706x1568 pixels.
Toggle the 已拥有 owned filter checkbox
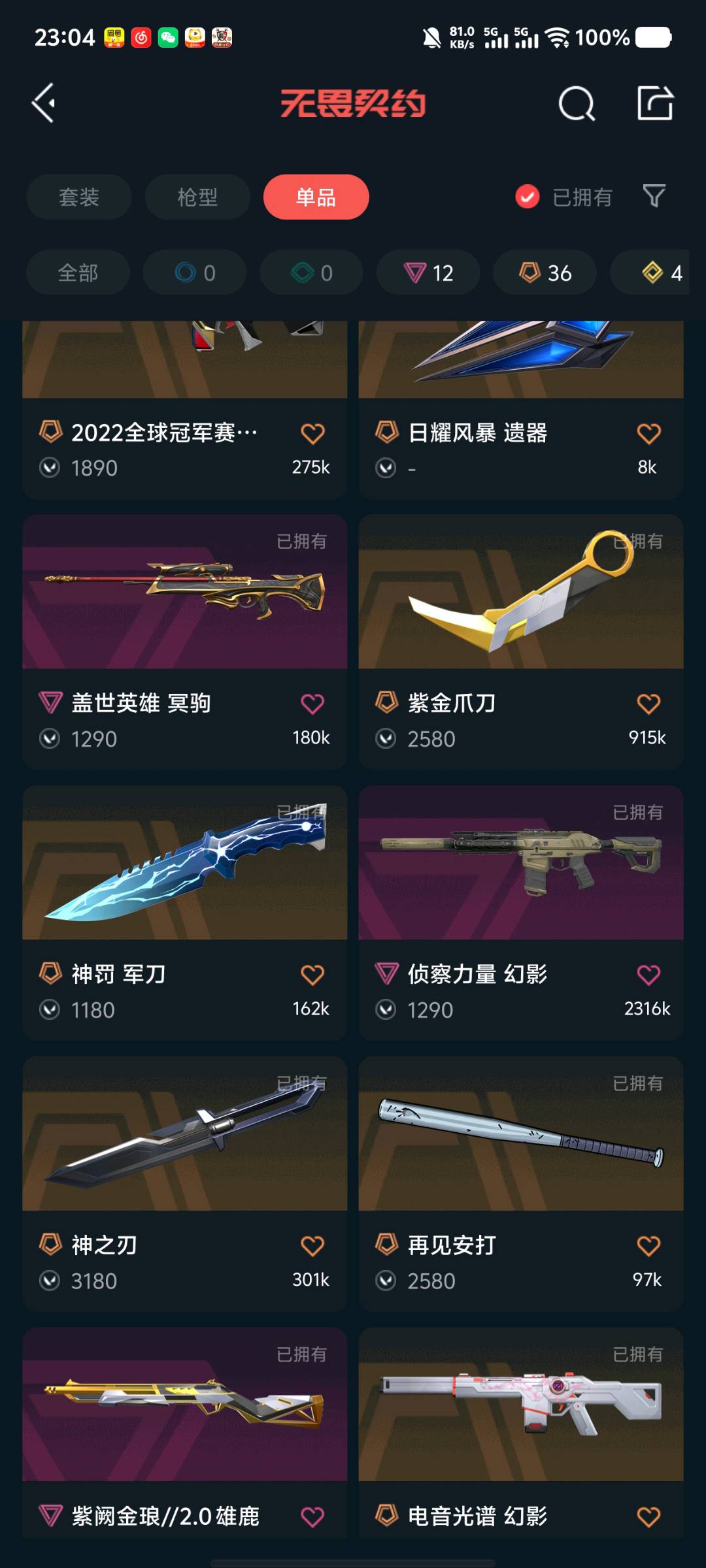[528, 197]
